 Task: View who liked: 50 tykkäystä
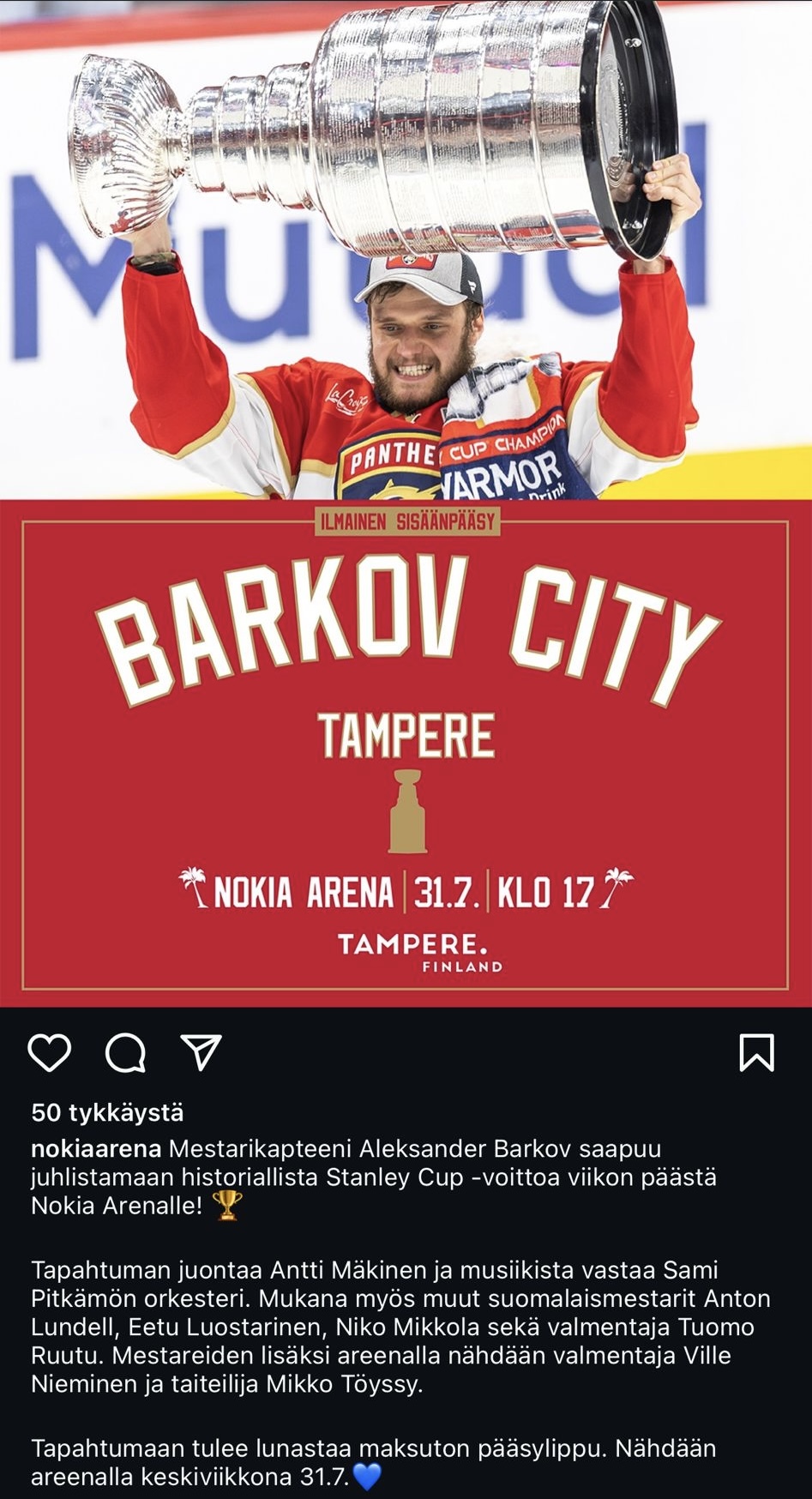pyautogui.click(x=107, y=1112)
